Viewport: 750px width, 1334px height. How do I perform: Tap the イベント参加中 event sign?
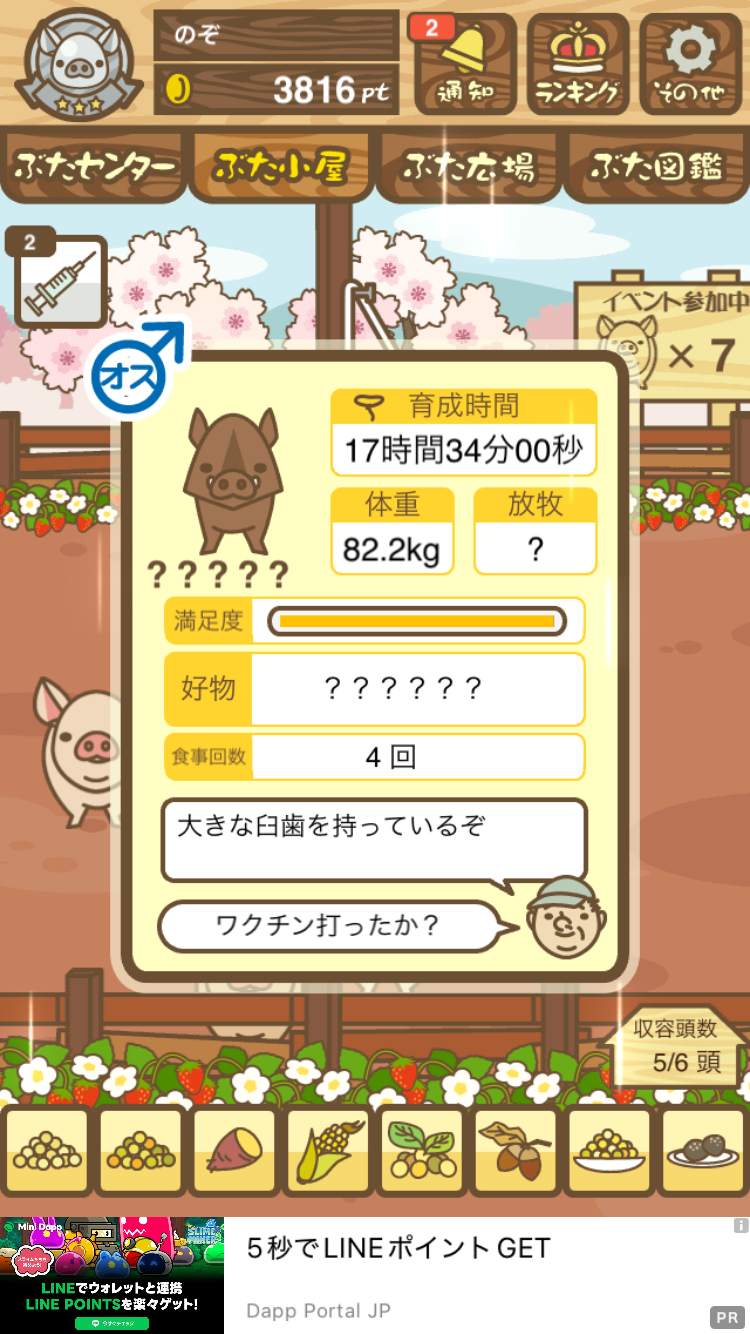pyautogui.click(x=664, y=335)
